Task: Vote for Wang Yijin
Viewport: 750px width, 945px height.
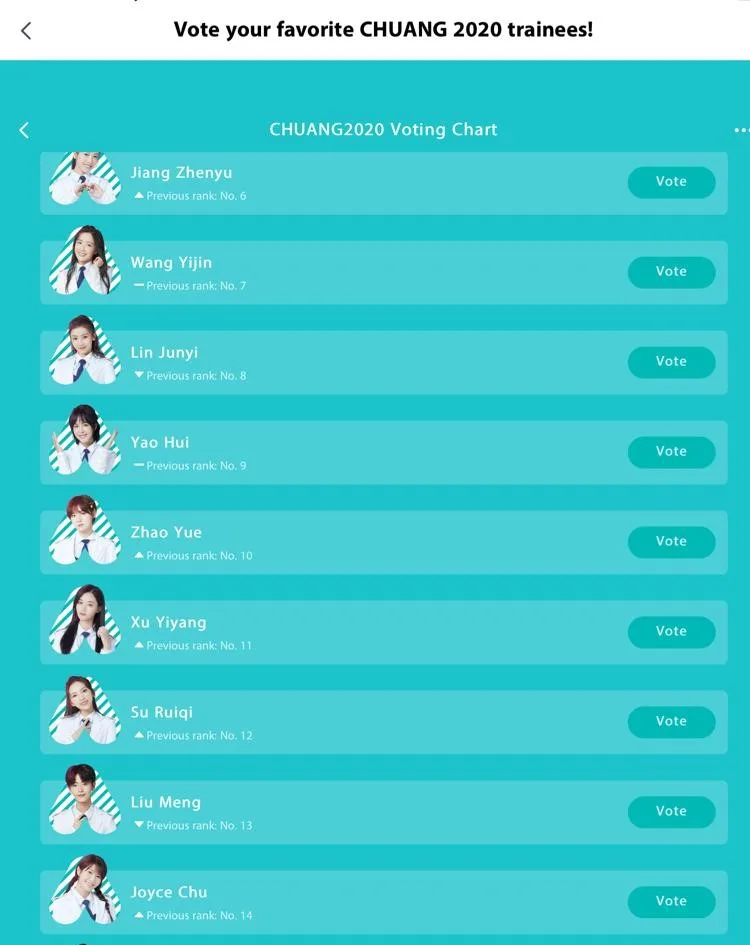Action: pos(671,272)
